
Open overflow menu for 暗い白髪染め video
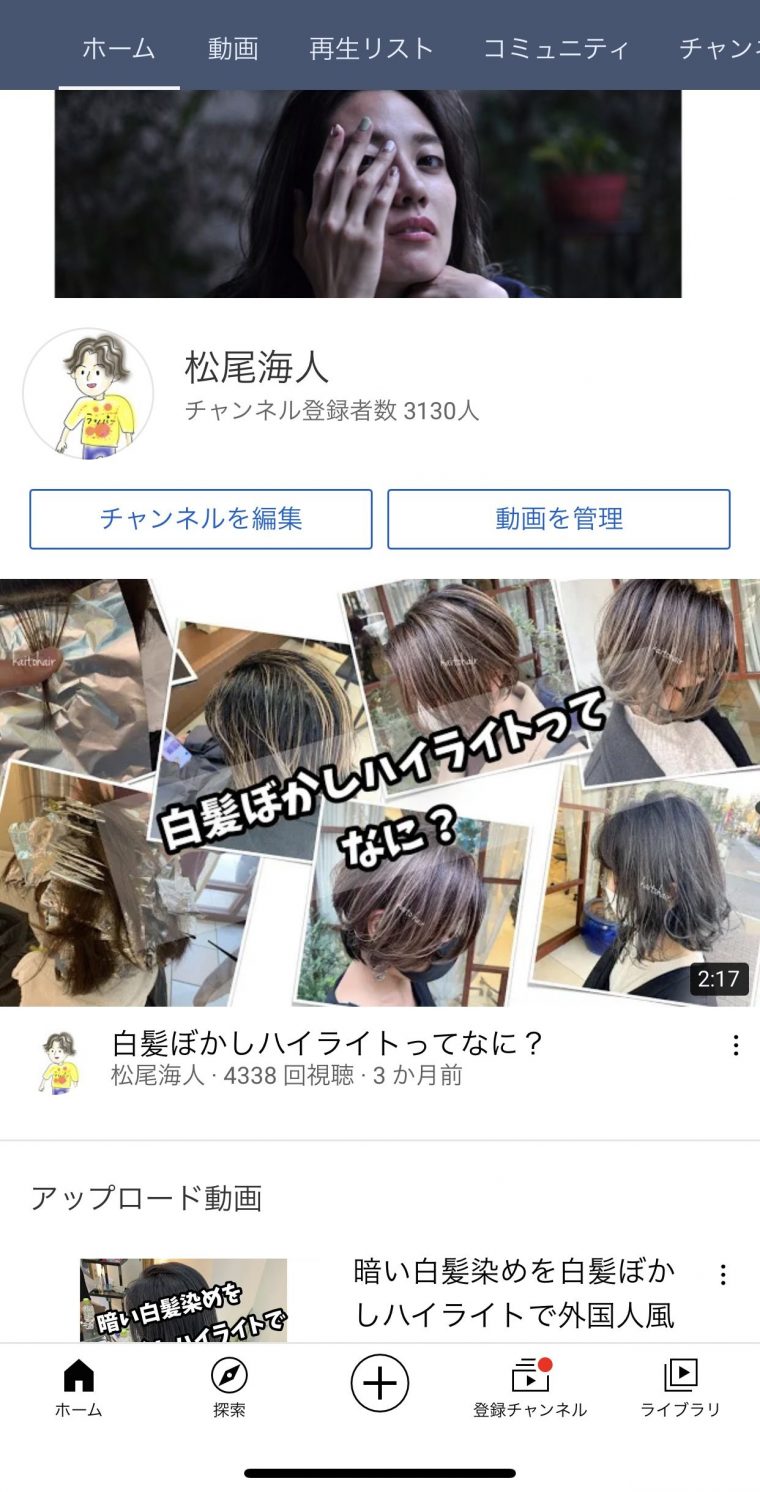pyautogui.click(x=722, y=1275)
